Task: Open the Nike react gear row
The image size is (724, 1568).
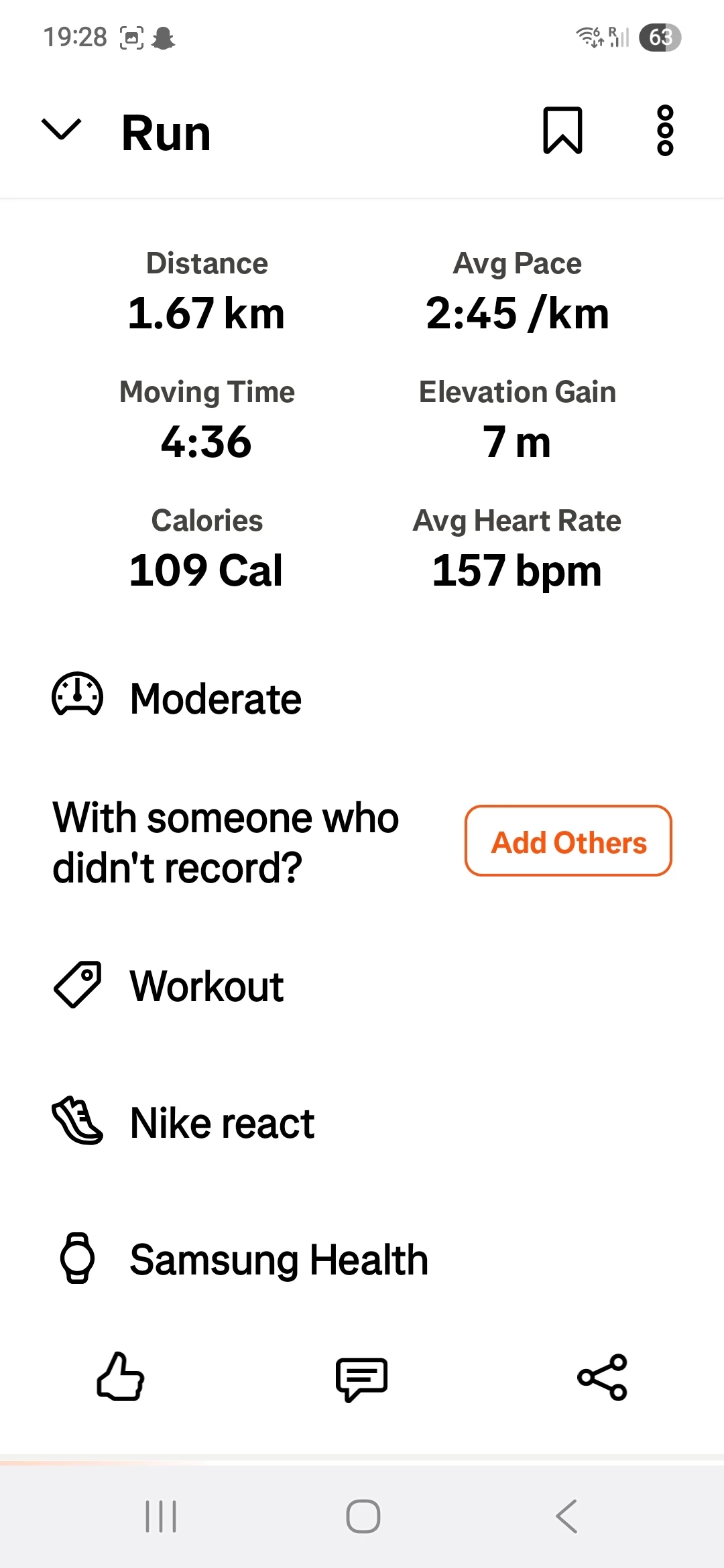Action: (x=221, y=1123)
